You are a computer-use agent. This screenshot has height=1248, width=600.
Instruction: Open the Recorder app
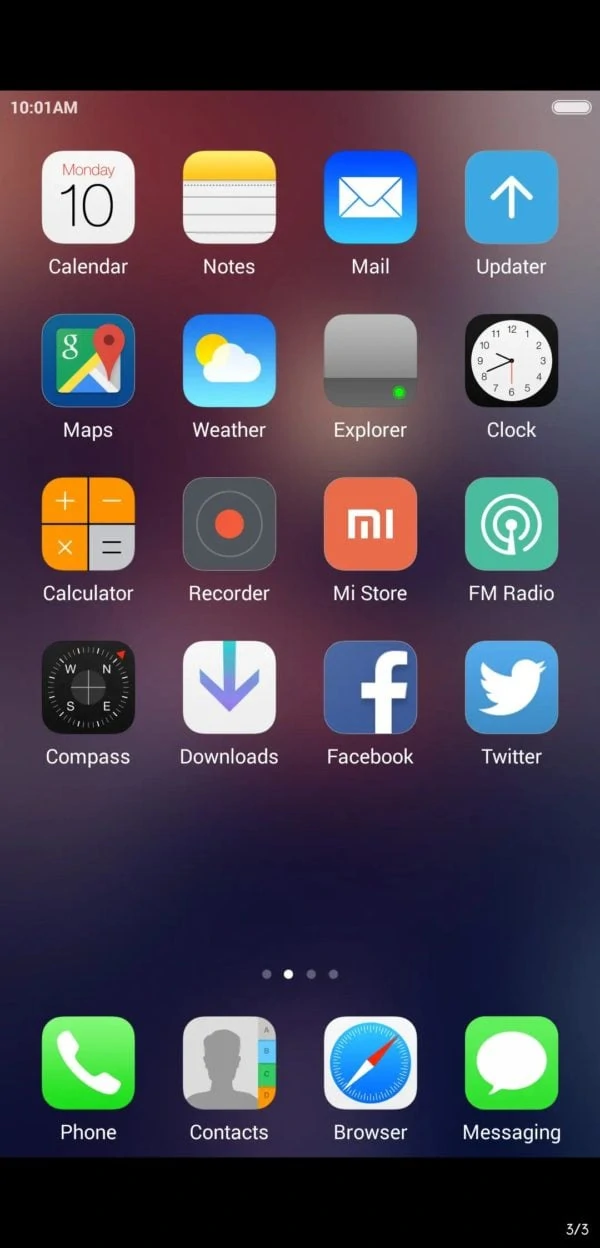point(229,524)
